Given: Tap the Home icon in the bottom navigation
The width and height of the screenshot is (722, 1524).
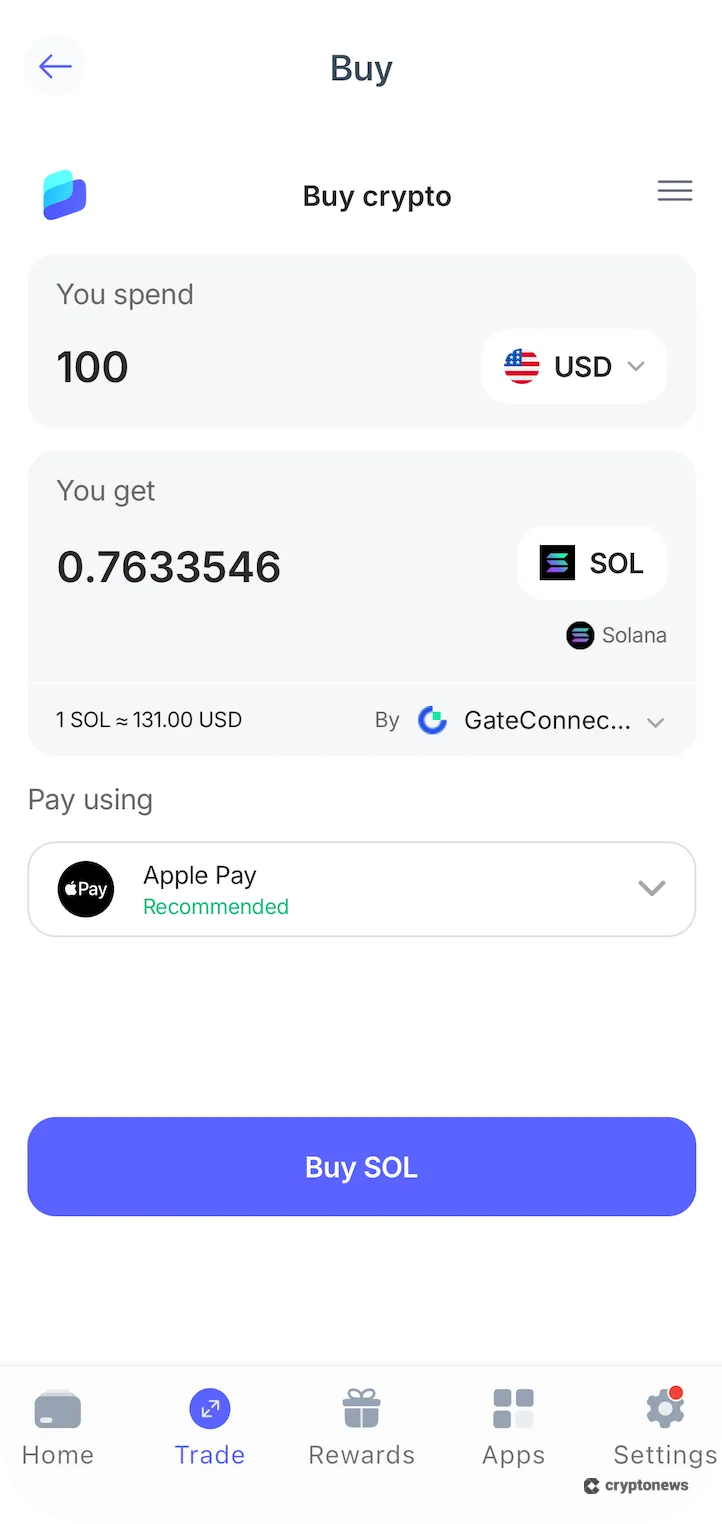Looking at the screenshot, I should click(x=57, y=1409).
